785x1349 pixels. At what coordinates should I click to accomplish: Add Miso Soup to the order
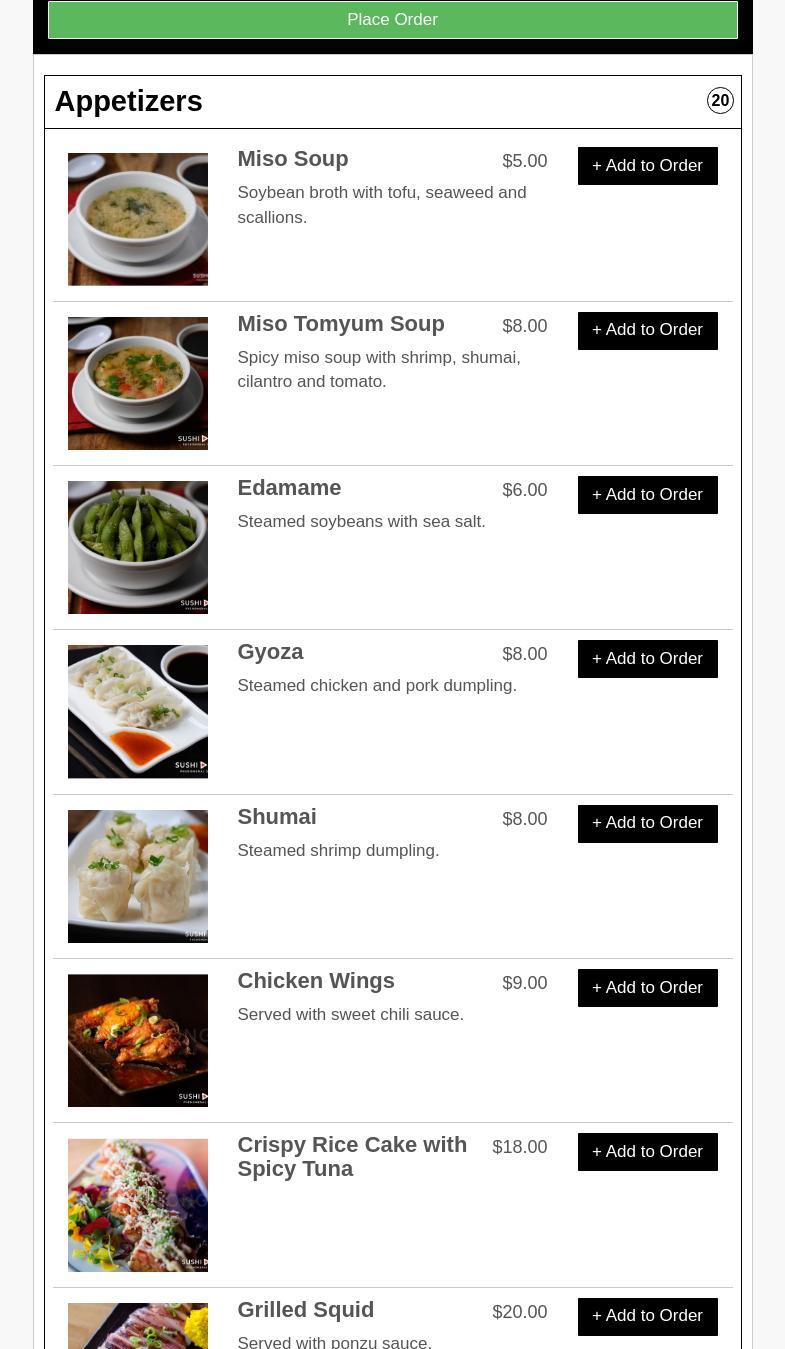click(x=647, y=166)
